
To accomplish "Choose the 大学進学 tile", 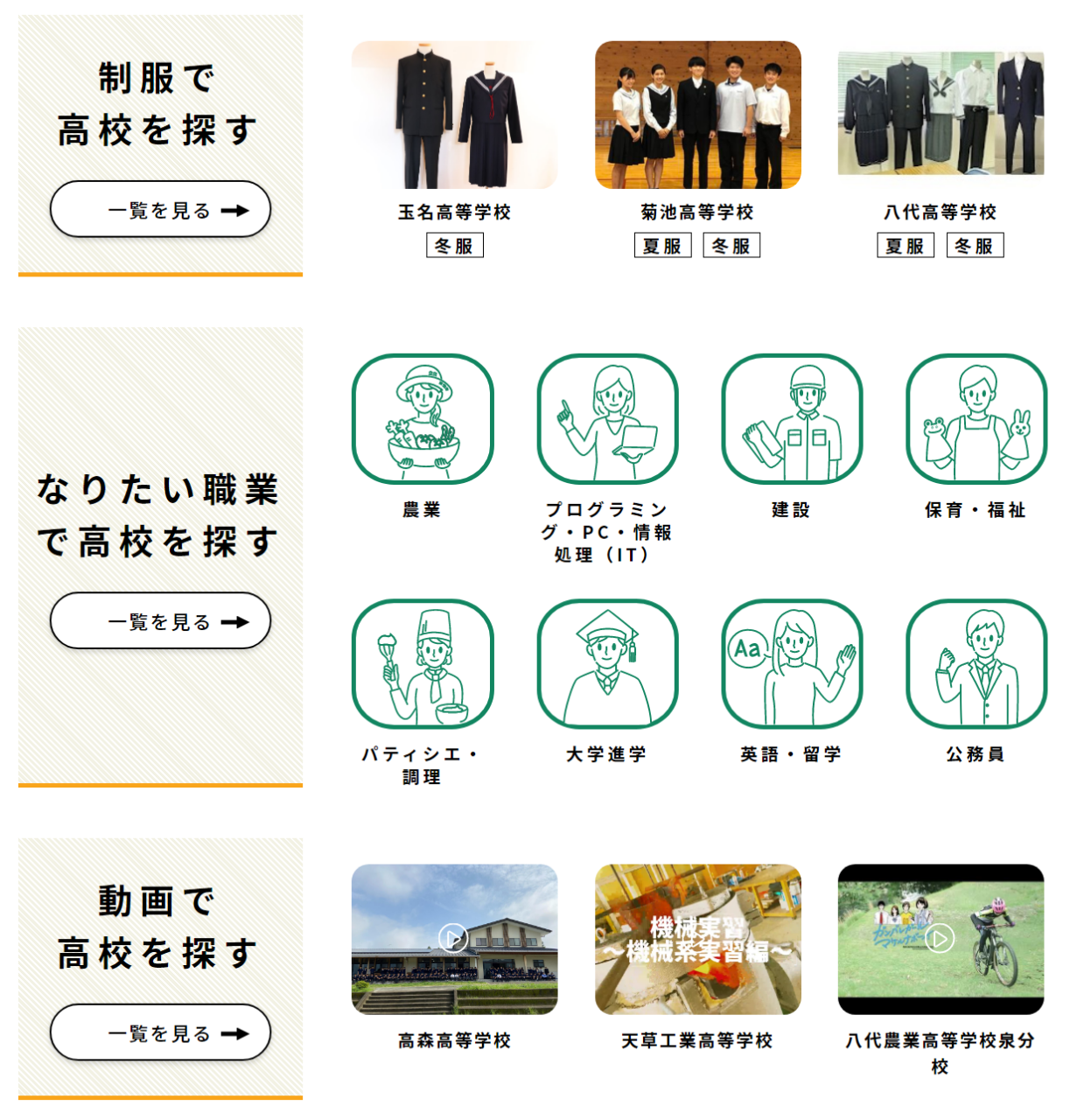I will 607,664.
